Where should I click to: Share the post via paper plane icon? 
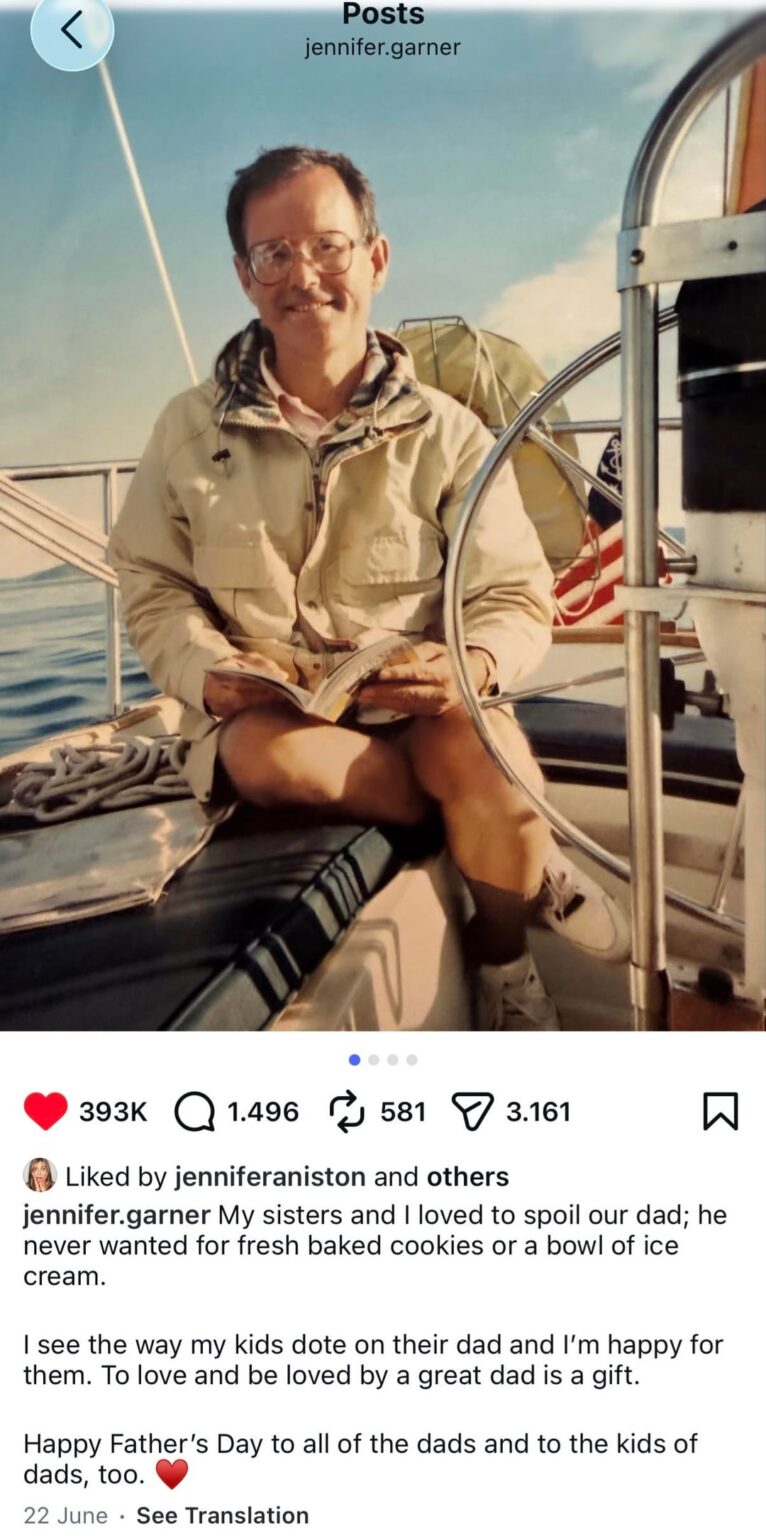(473, 1111)
